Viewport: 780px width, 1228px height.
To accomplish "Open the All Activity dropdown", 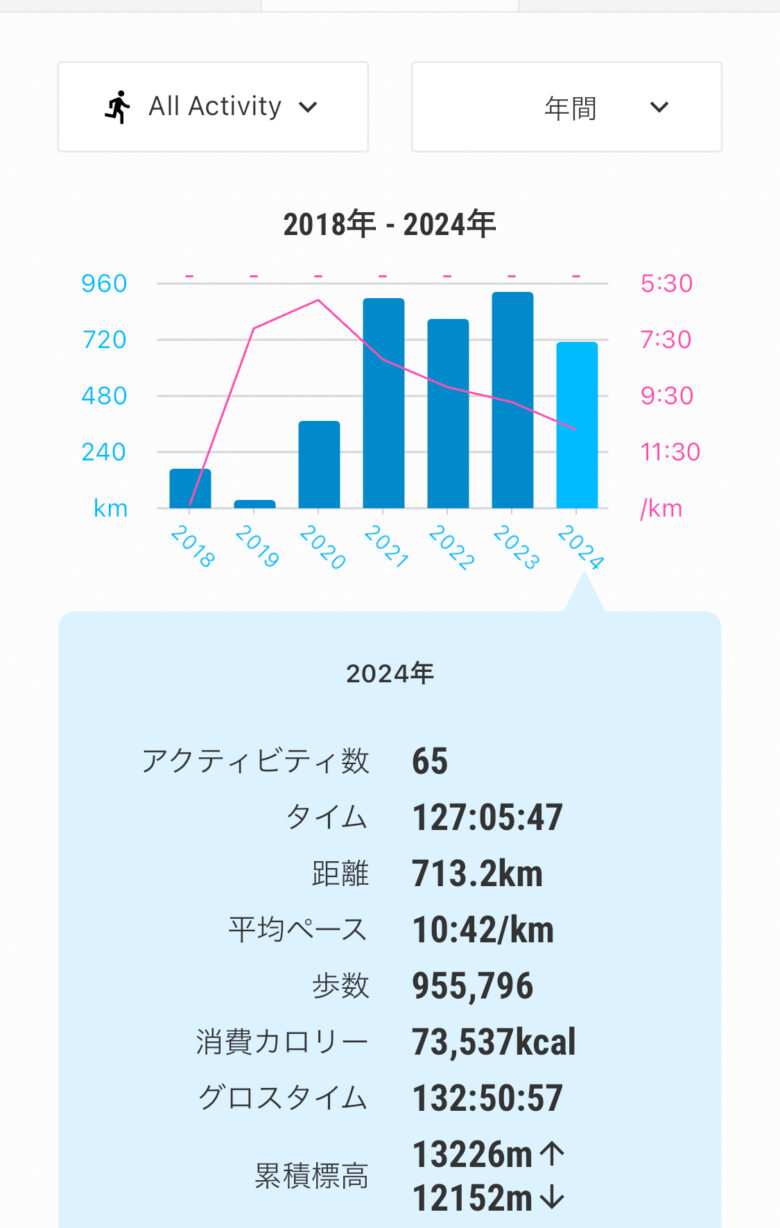I will (x=213, y=107).
